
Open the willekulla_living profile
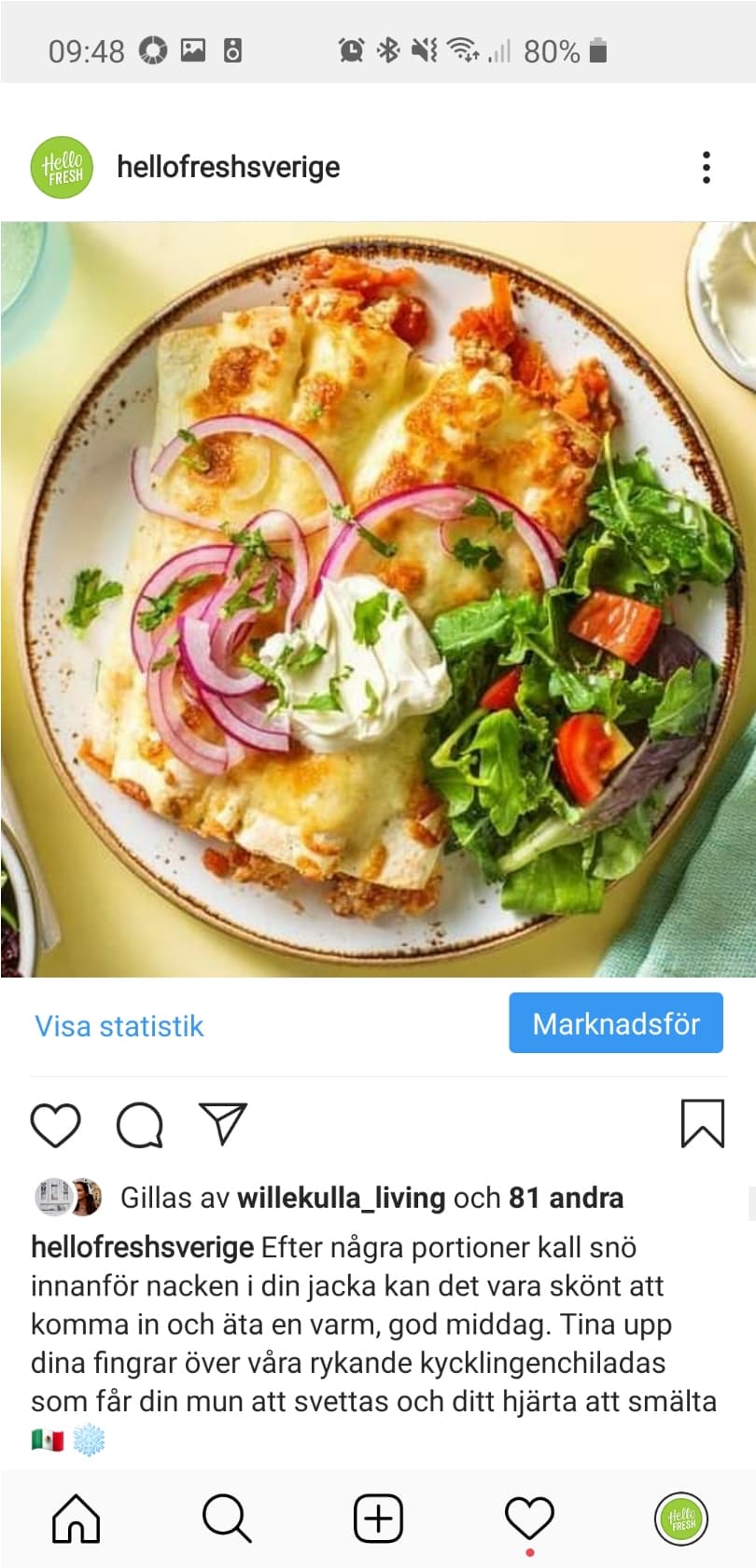[x=341, y=1198]
